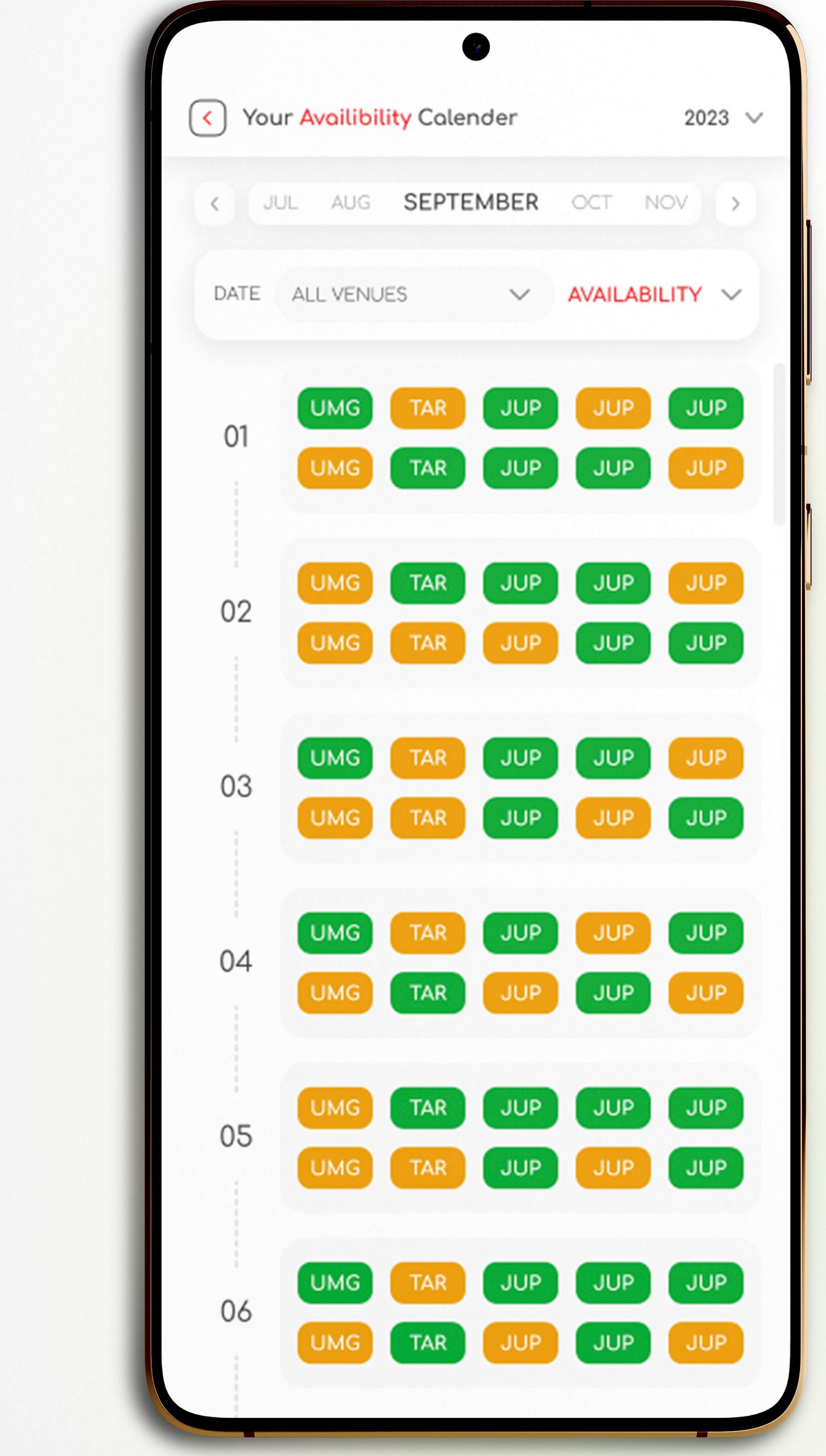The image size is (826, 1456).
Task: Tap the green TAR chip for date 01
Action: click(428, 468)
